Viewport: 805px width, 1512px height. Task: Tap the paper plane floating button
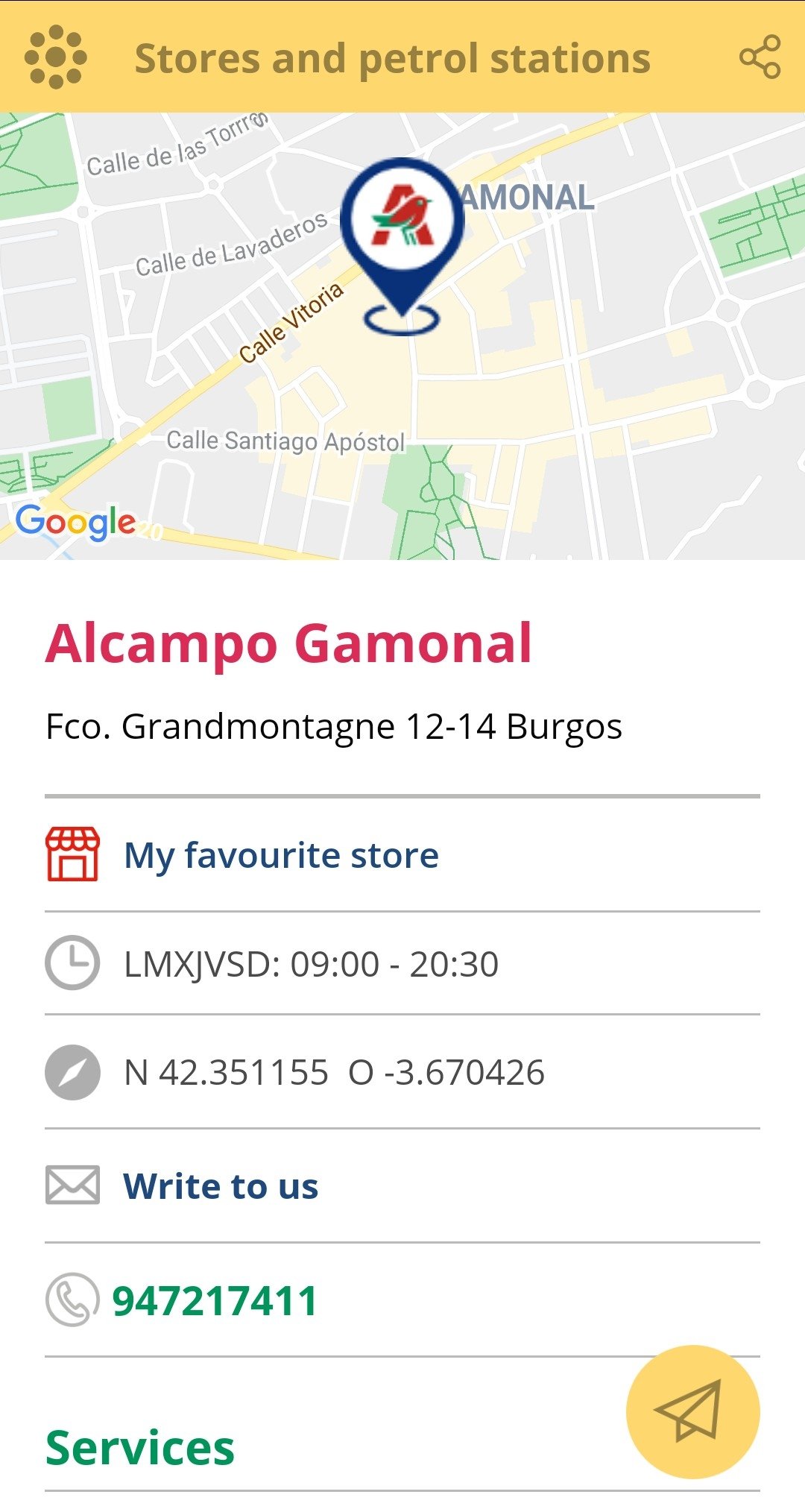pos(693,1411)
